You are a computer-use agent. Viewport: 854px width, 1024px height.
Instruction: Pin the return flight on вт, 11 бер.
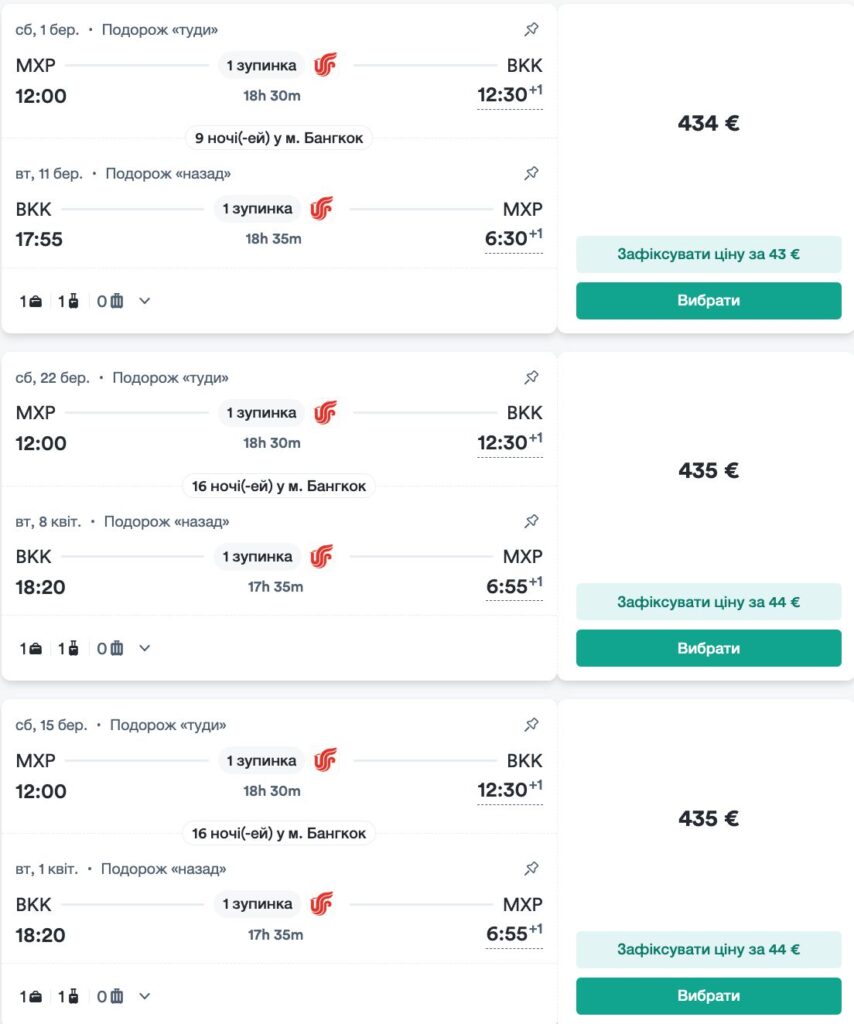click(531, 174)
